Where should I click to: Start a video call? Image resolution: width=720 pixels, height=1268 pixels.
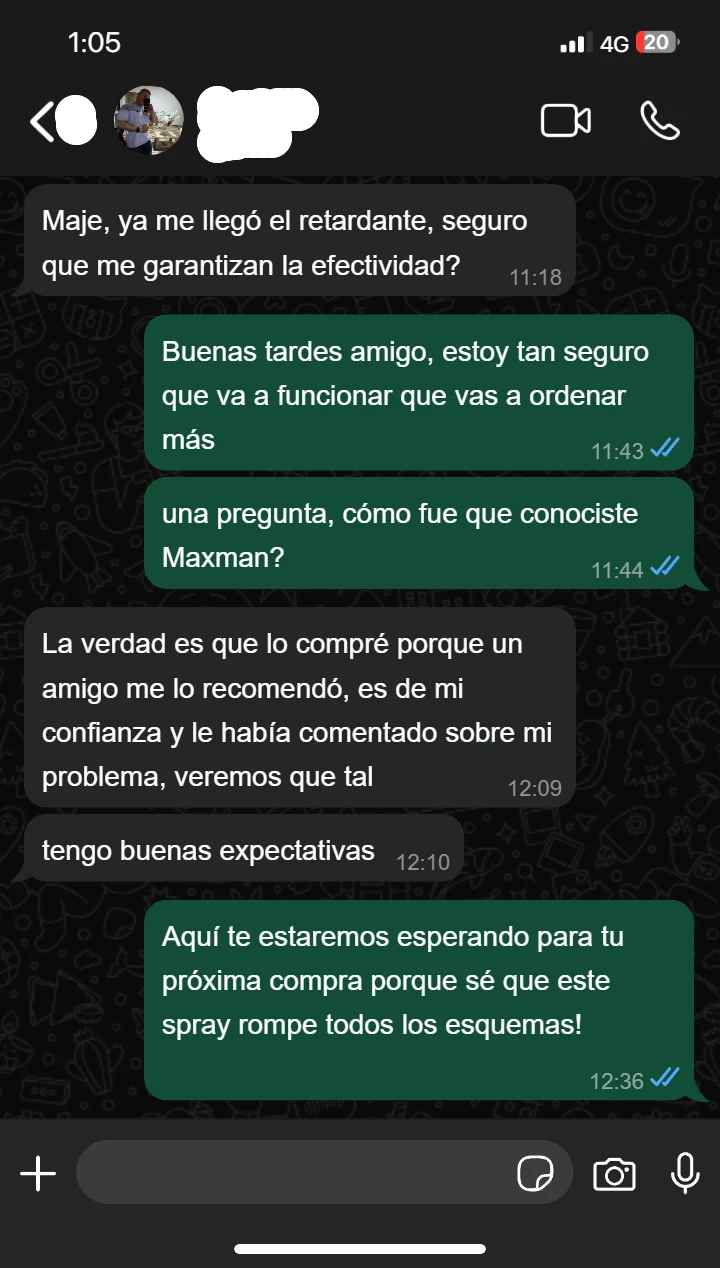pyautogui.click(x=566, y=121)
